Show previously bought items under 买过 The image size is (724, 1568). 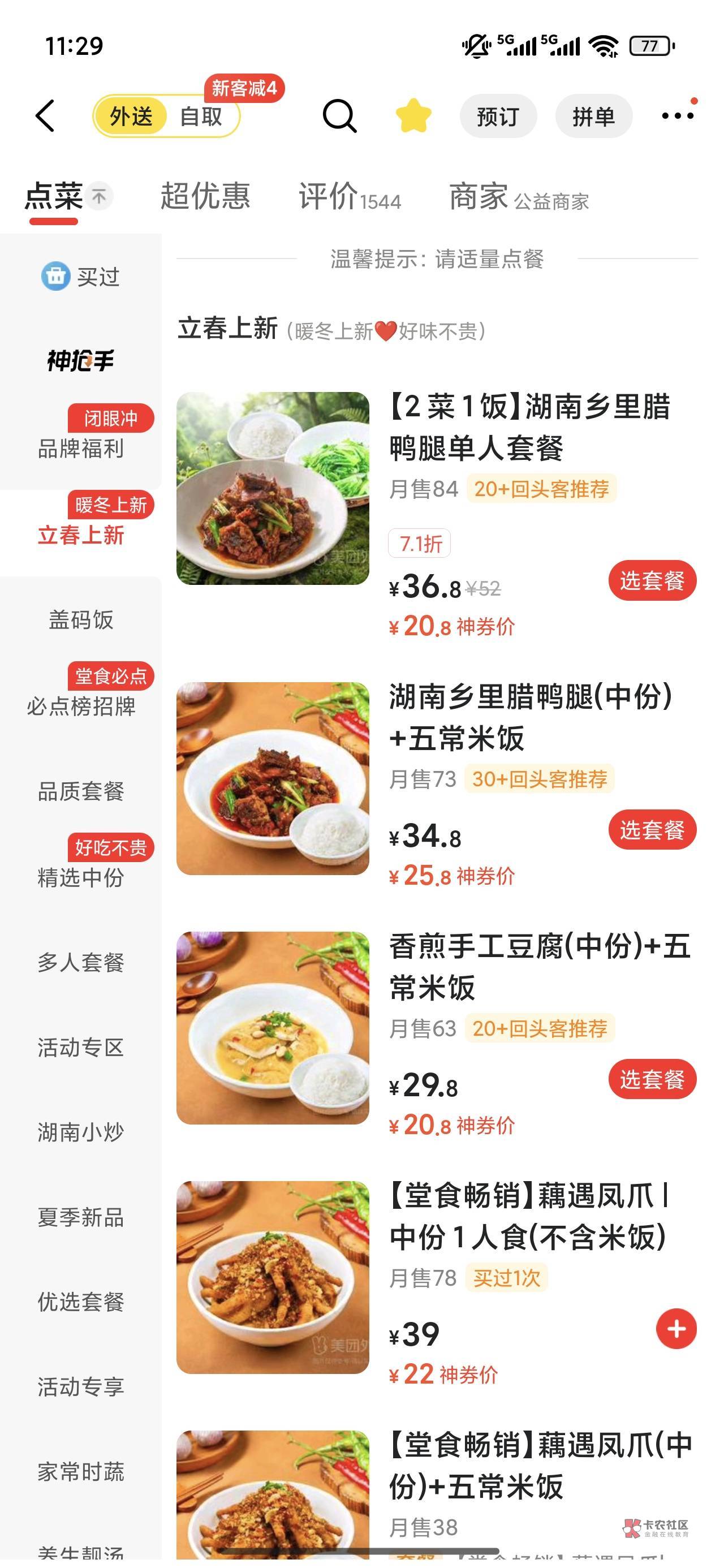click(80, 277)
